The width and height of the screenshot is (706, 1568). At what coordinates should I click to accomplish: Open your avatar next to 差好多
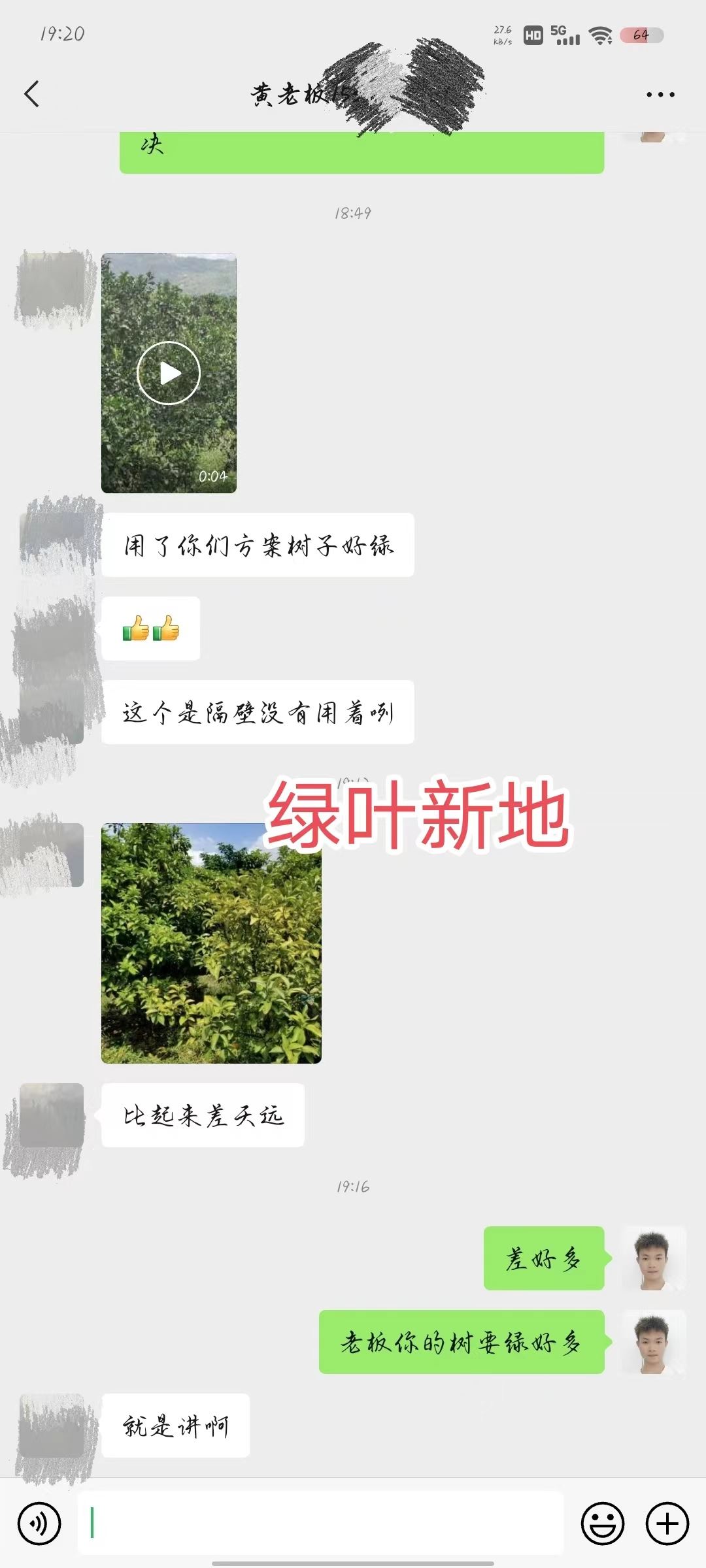[x=652, y=1258]
